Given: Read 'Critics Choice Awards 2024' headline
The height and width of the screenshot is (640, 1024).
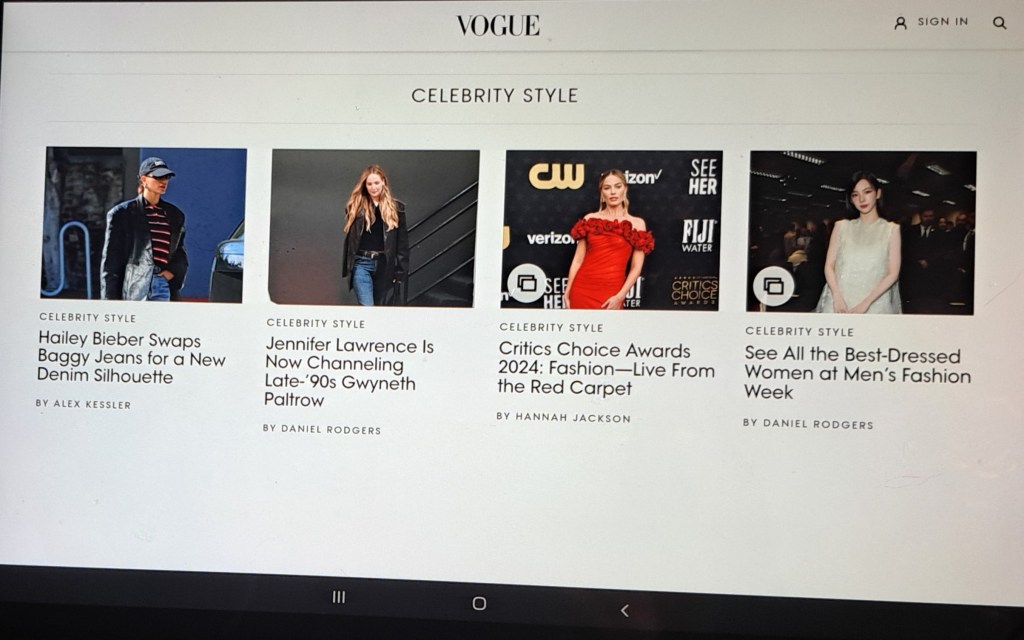Looking at the screenshot, I should [606, 368].
